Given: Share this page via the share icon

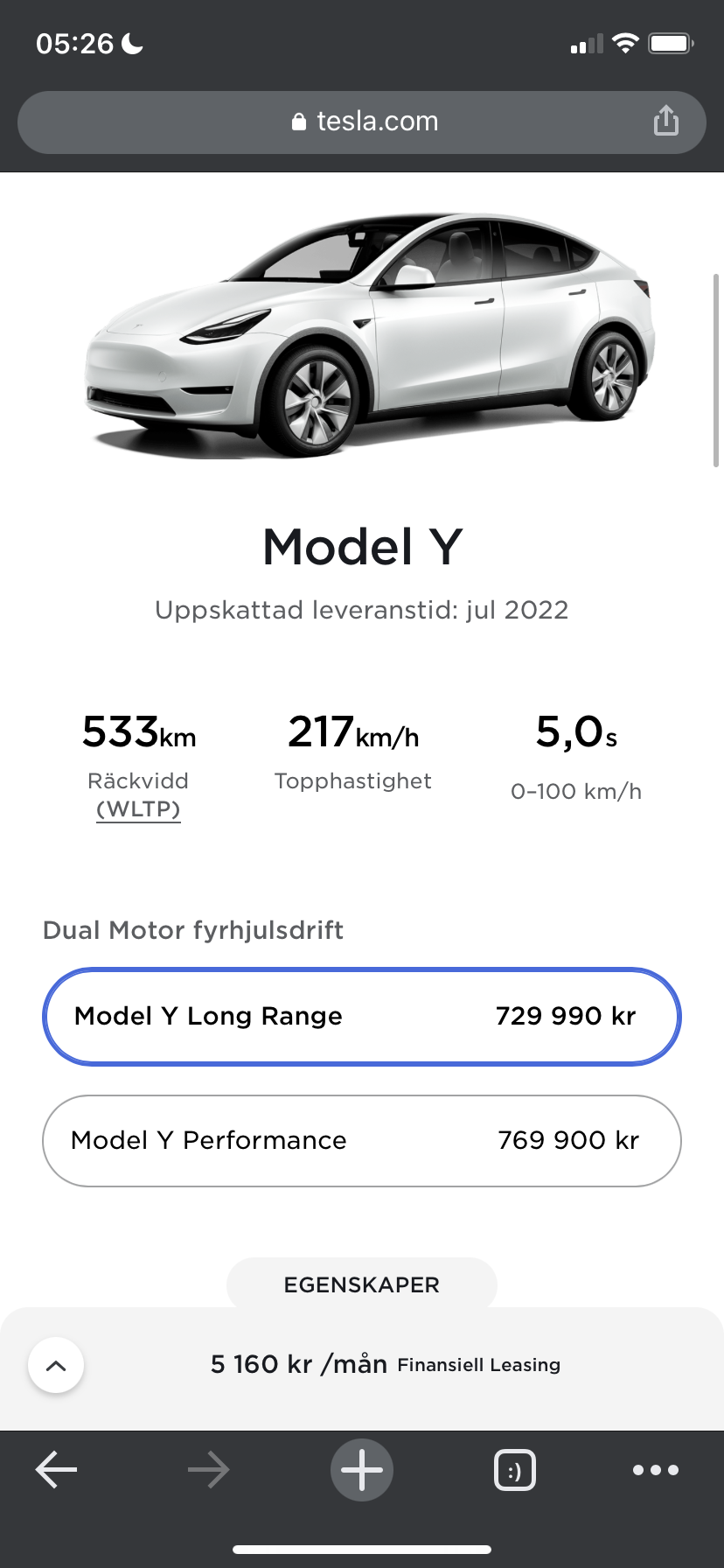Looking at the screenshot, I should [x=665, y=121].
